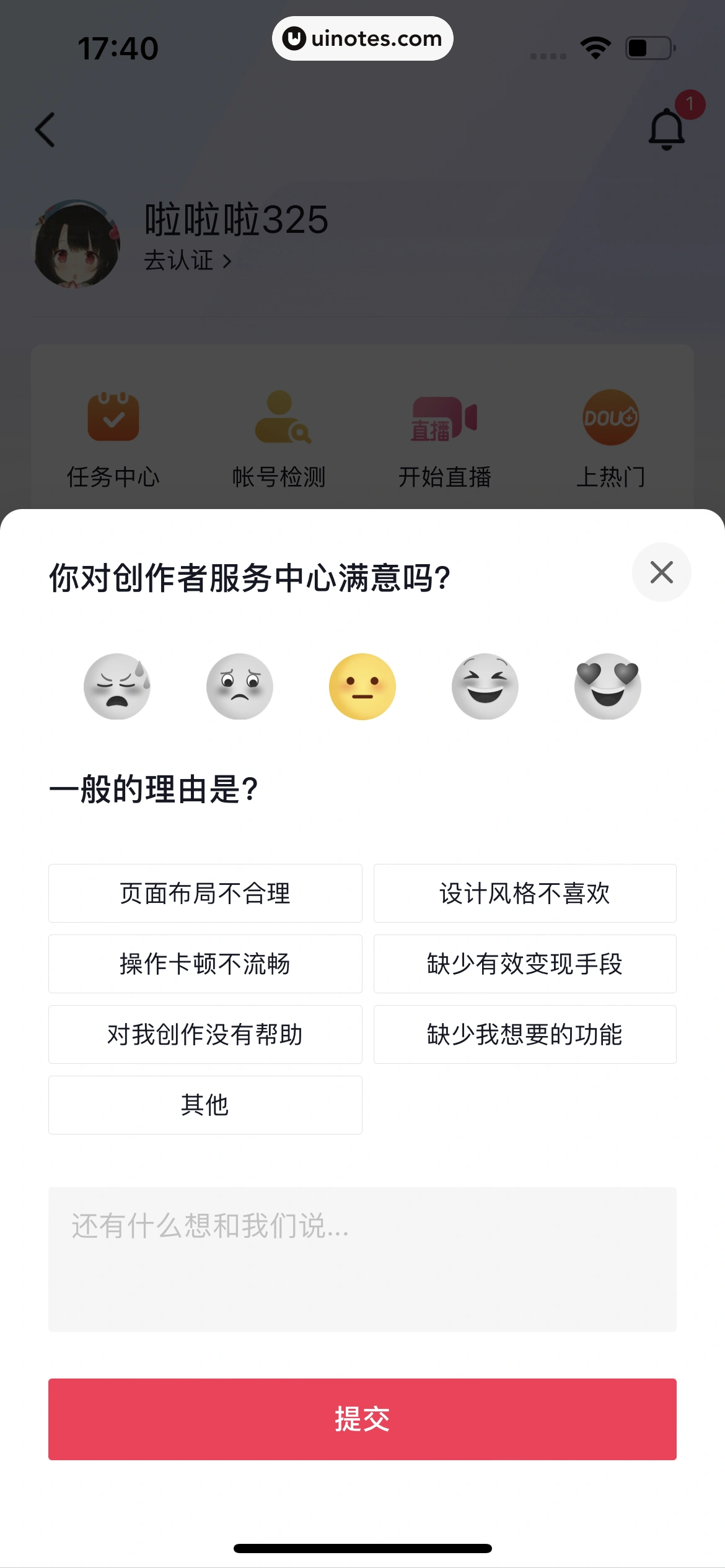This screenshot has height=1568, width=725.
Task: Select the 对我创作没有帮助 reason
Action: tap(204, 1035)
